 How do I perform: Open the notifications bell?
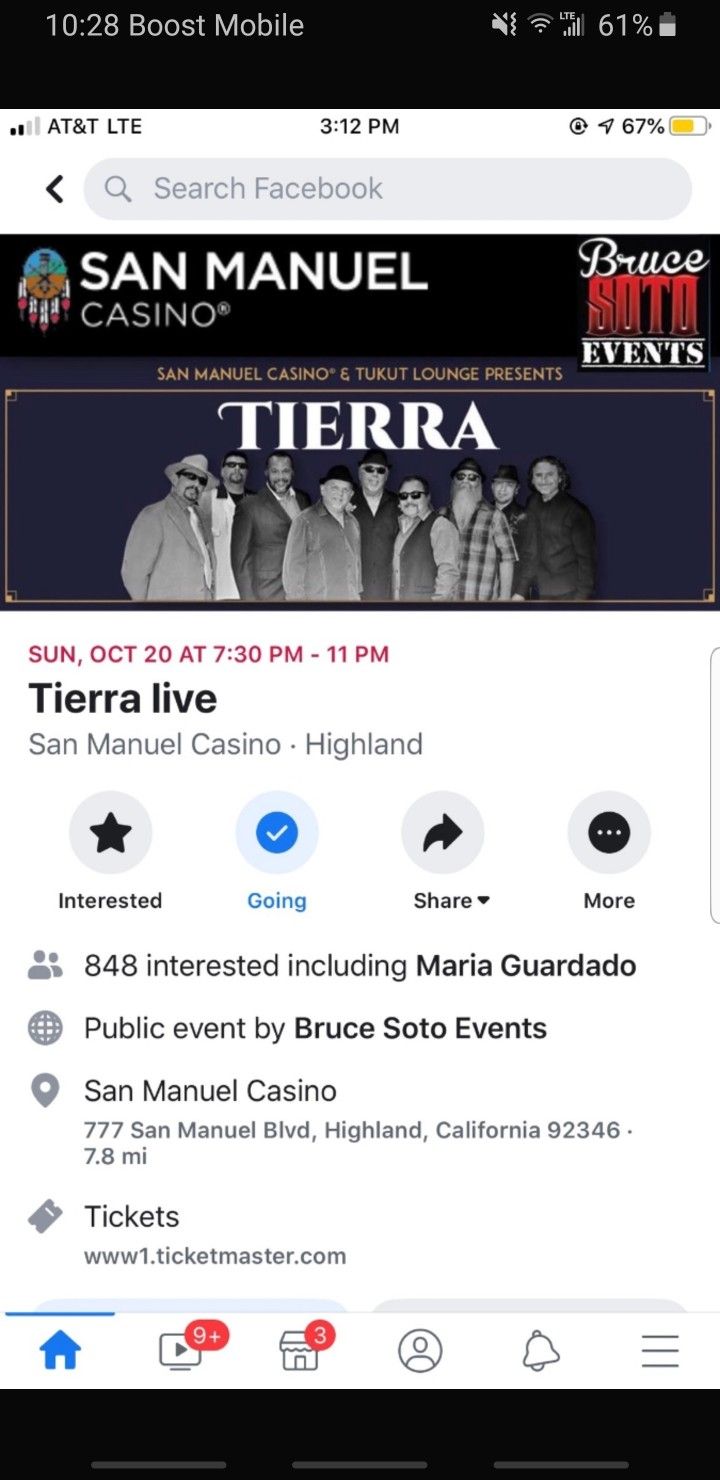coord(541,1351)
